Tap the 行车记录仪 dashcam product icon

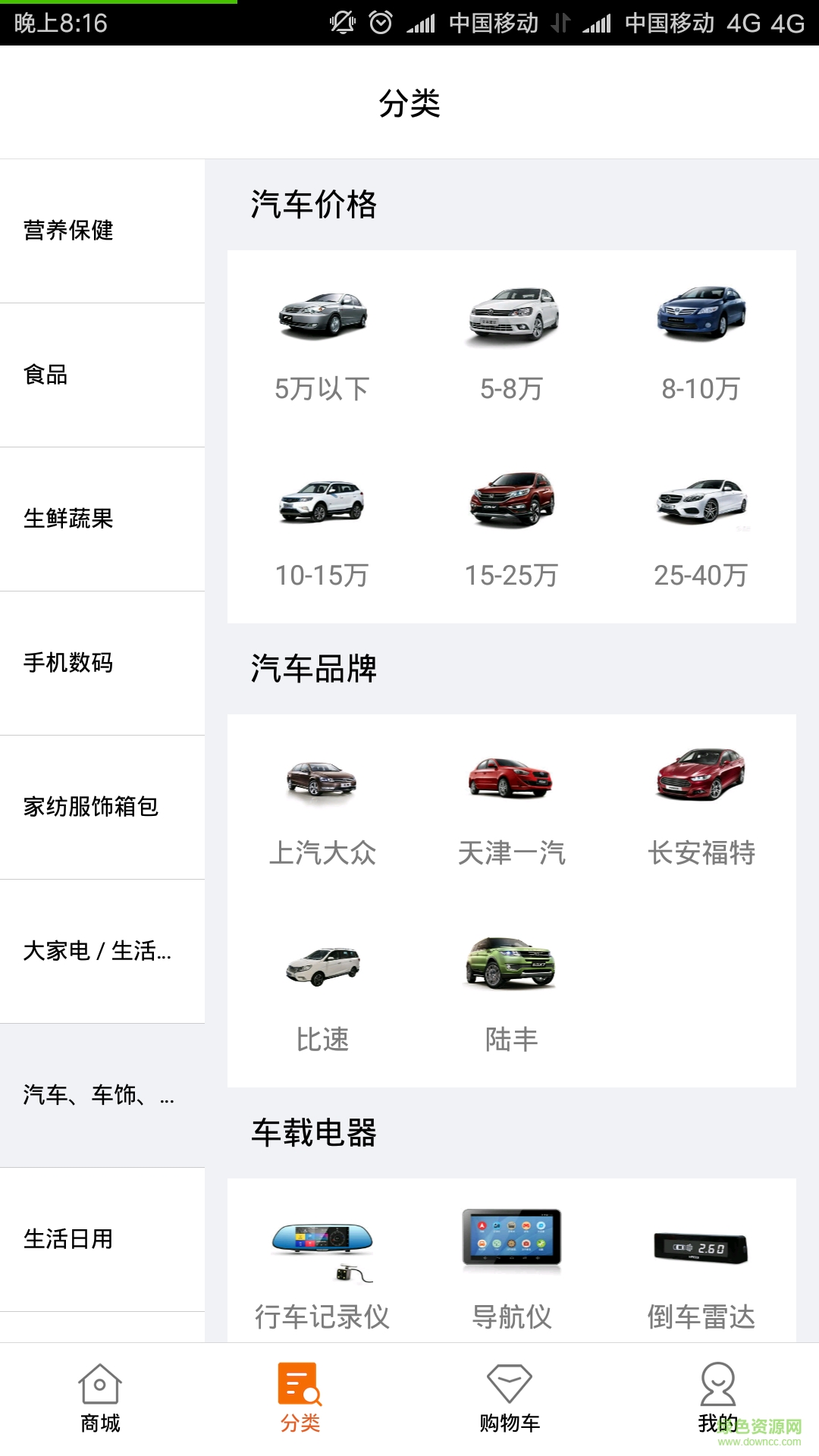click(322, 1251)
